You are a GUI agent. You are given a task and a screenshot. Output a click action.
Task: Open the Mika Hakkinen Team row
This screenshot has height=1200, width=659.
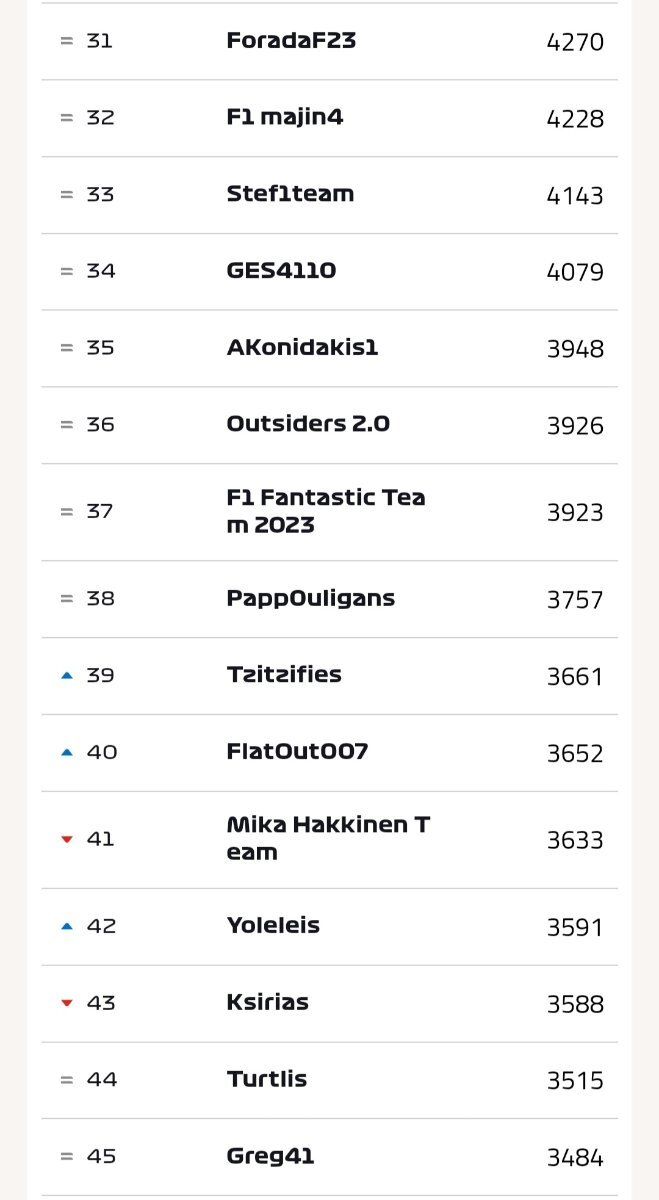tap(329, 840)
